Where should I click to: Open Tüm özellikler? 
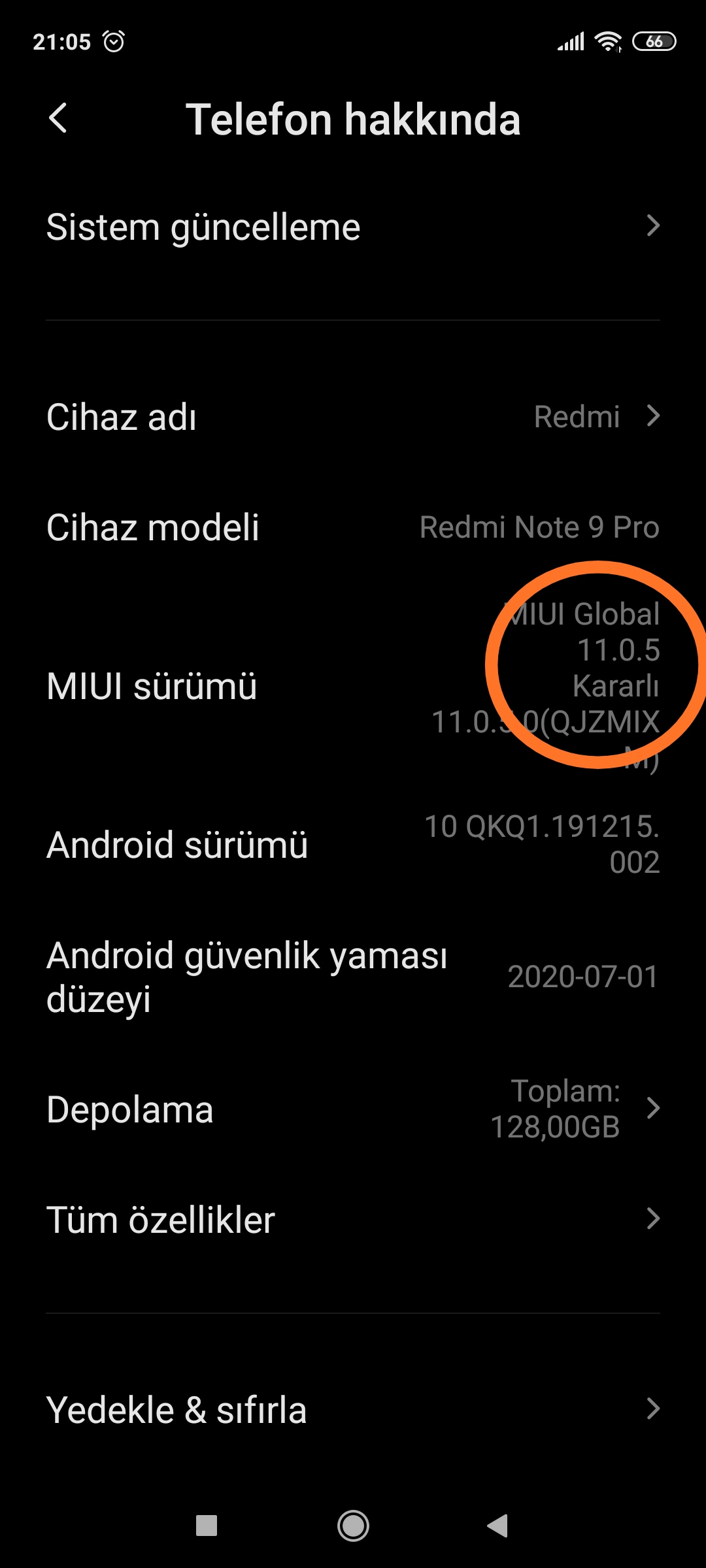click(x=353, y=1220)
